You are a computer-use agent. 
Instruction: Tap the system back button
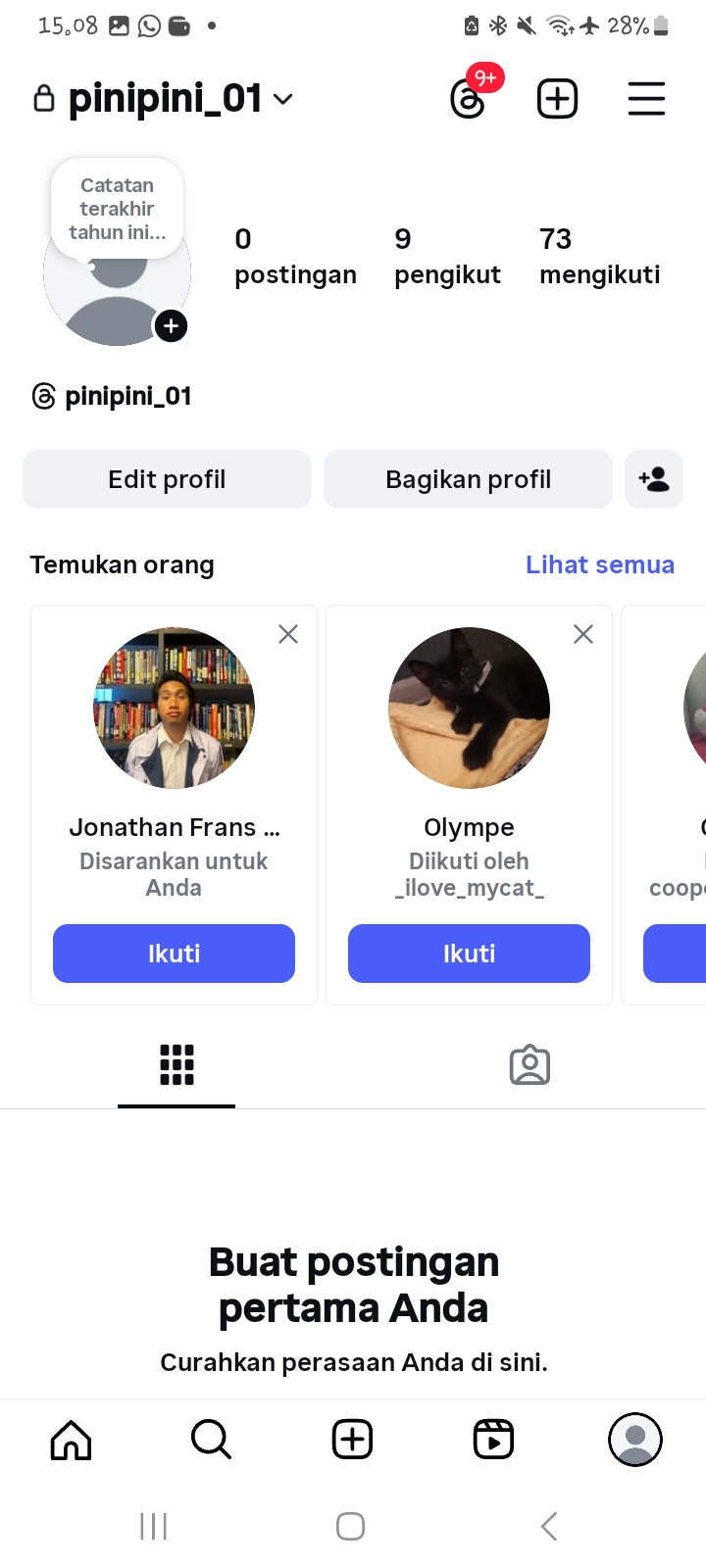[549, 1526]
